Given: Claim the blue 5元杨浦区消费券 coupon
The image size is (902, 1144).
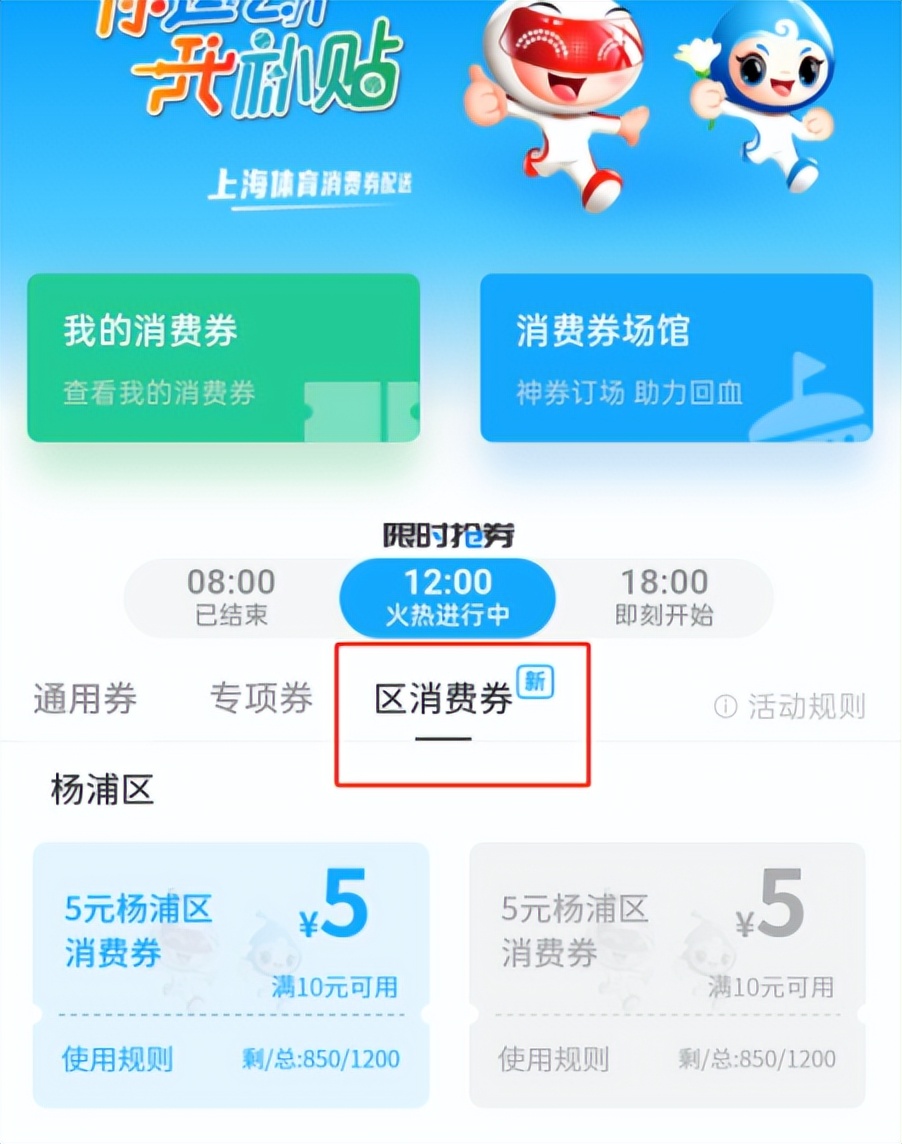Looking at the screenshot, I should click(231, 927).
